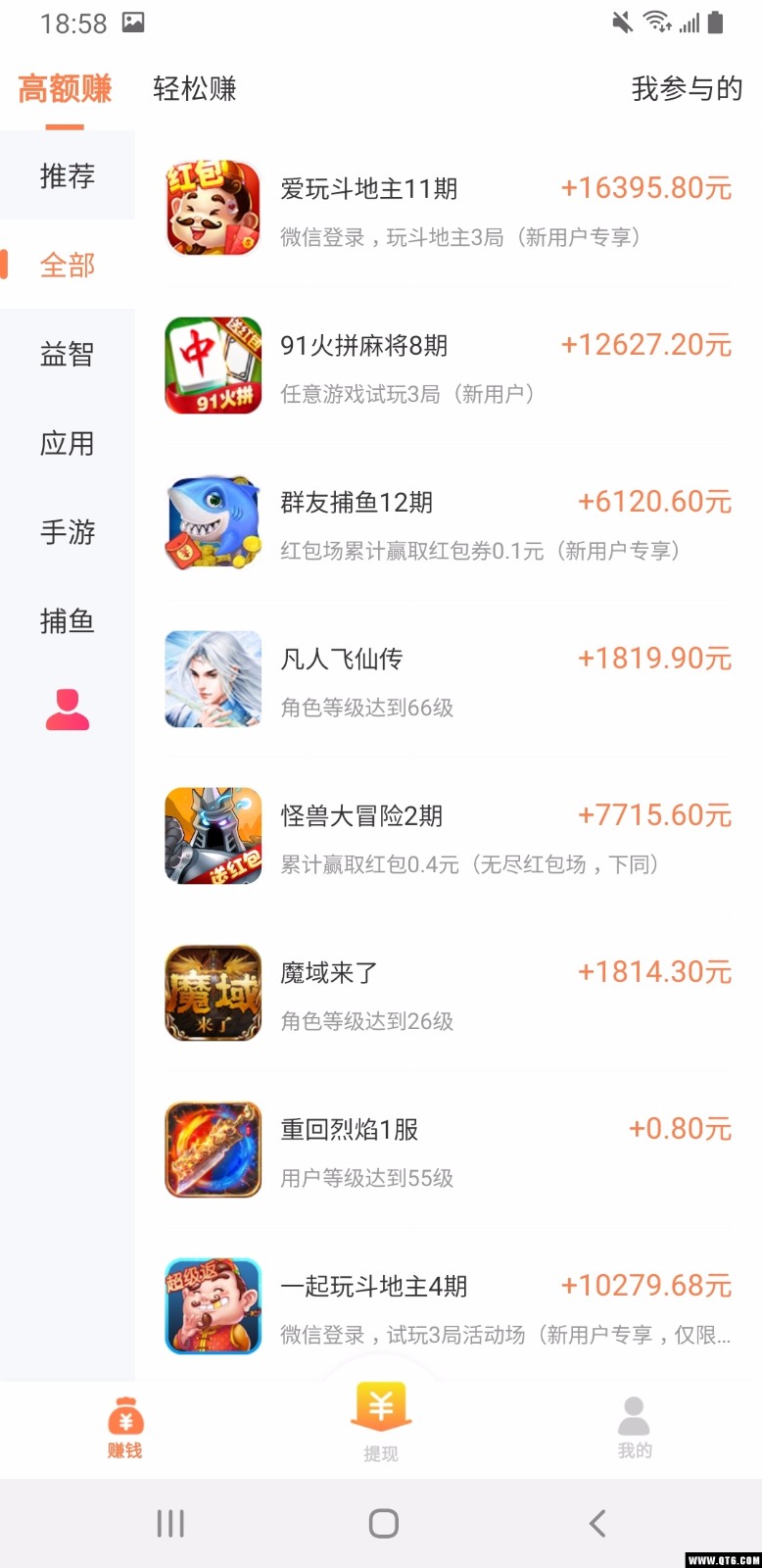This screenshot has height=1568, width=762.
Task: Select the 推荐 category
Action: (x=67, y=176)
